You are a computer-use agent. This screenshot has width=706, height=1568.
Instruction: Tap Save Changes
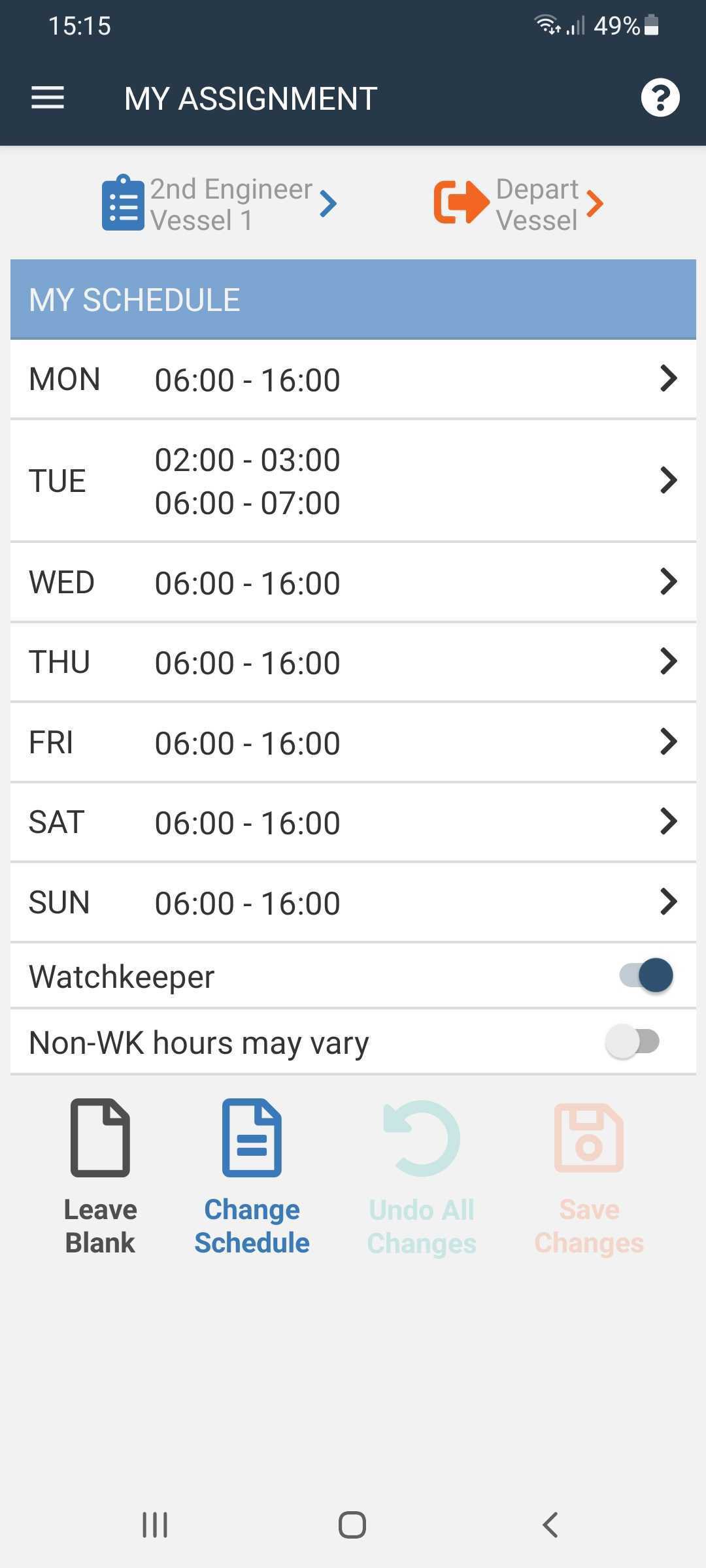589,1177
